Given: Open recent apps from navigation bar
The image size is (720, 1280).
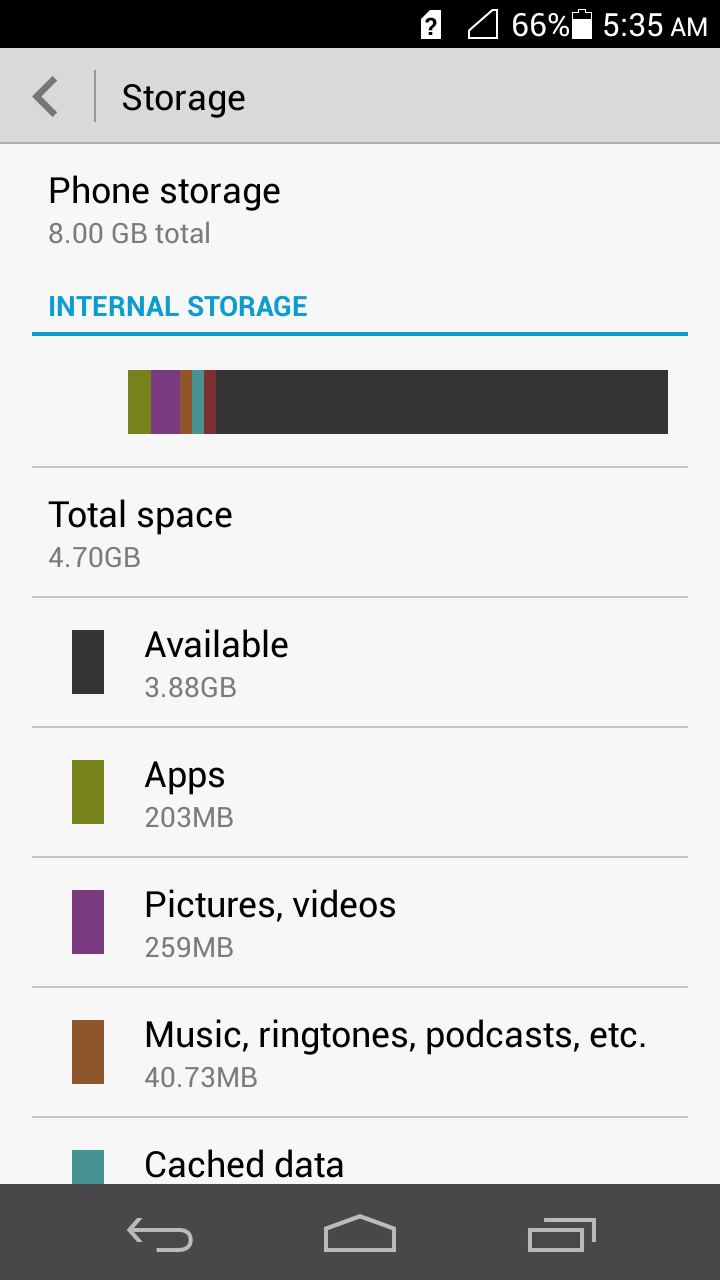Looking at the screenshot, I should tap(561, 1234).
